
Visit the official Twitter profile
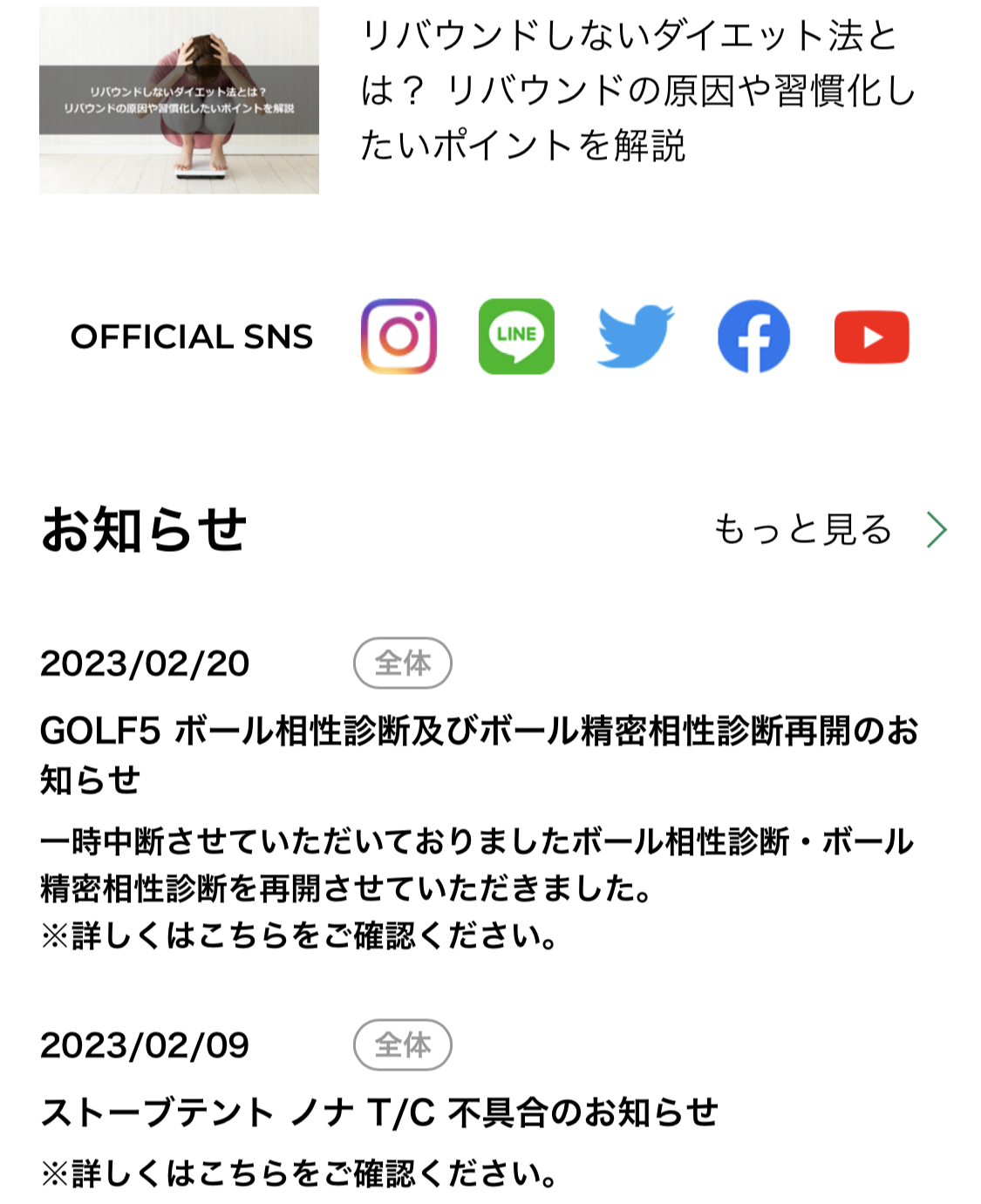tap(635, 337)
